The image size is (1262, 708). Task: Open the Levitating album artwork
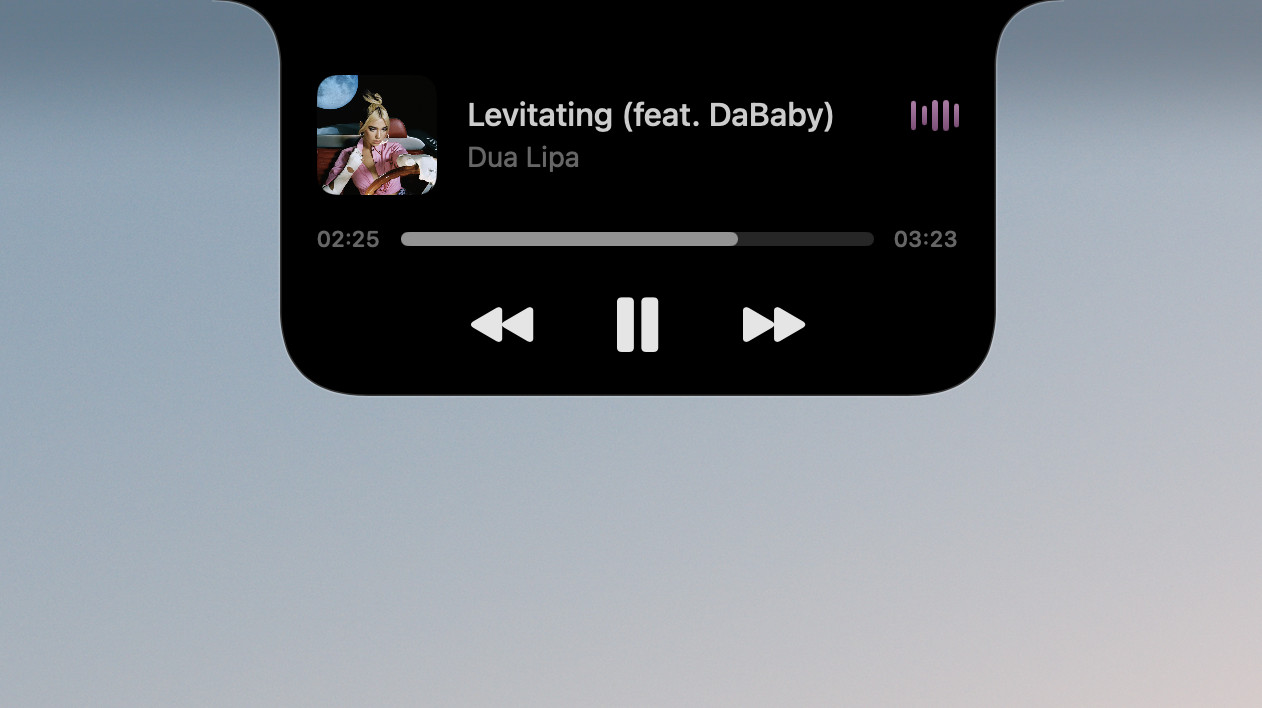point(377,135)
